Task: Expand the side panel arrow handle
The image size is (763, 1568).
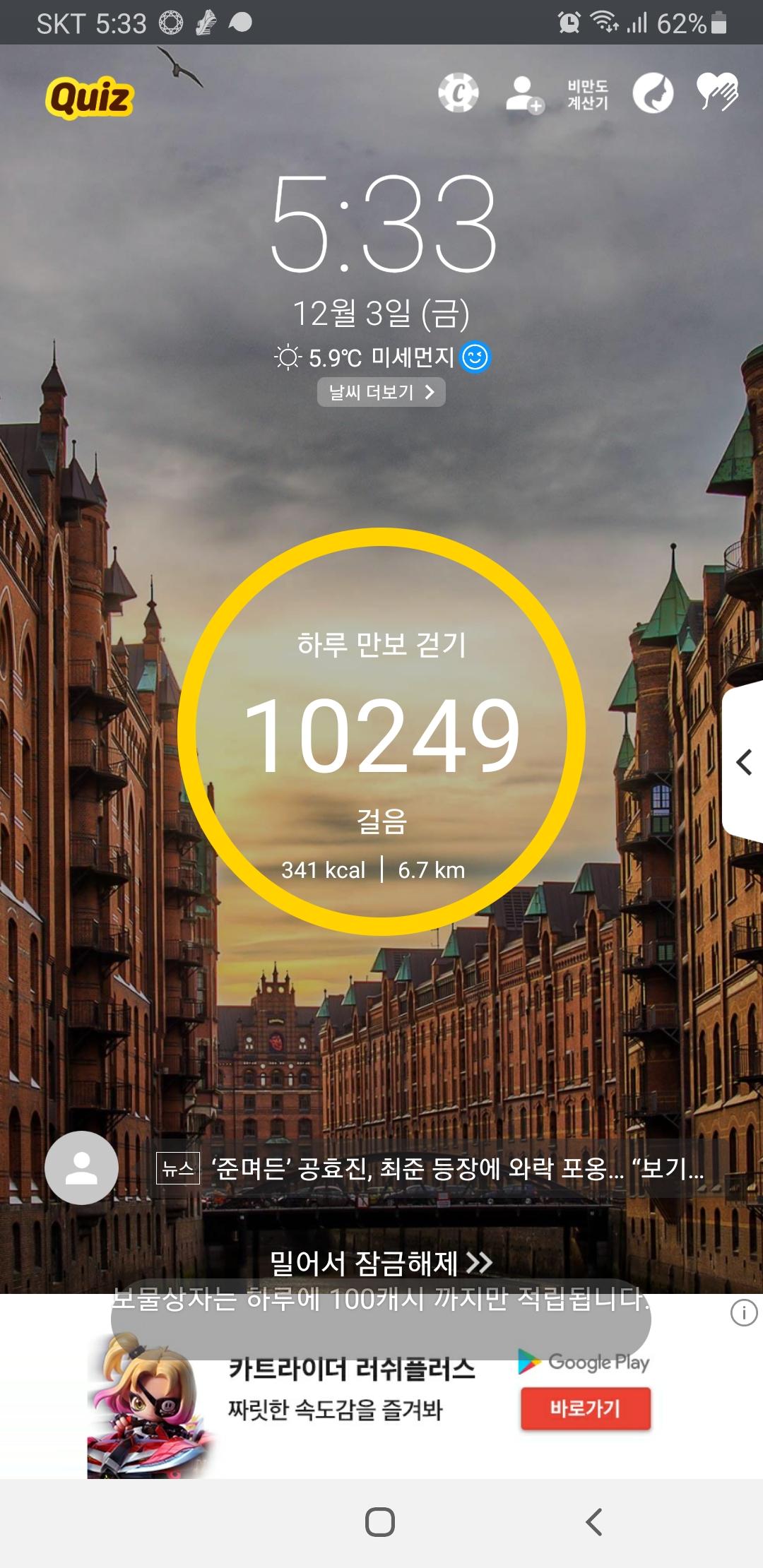Action: [744, 762]
